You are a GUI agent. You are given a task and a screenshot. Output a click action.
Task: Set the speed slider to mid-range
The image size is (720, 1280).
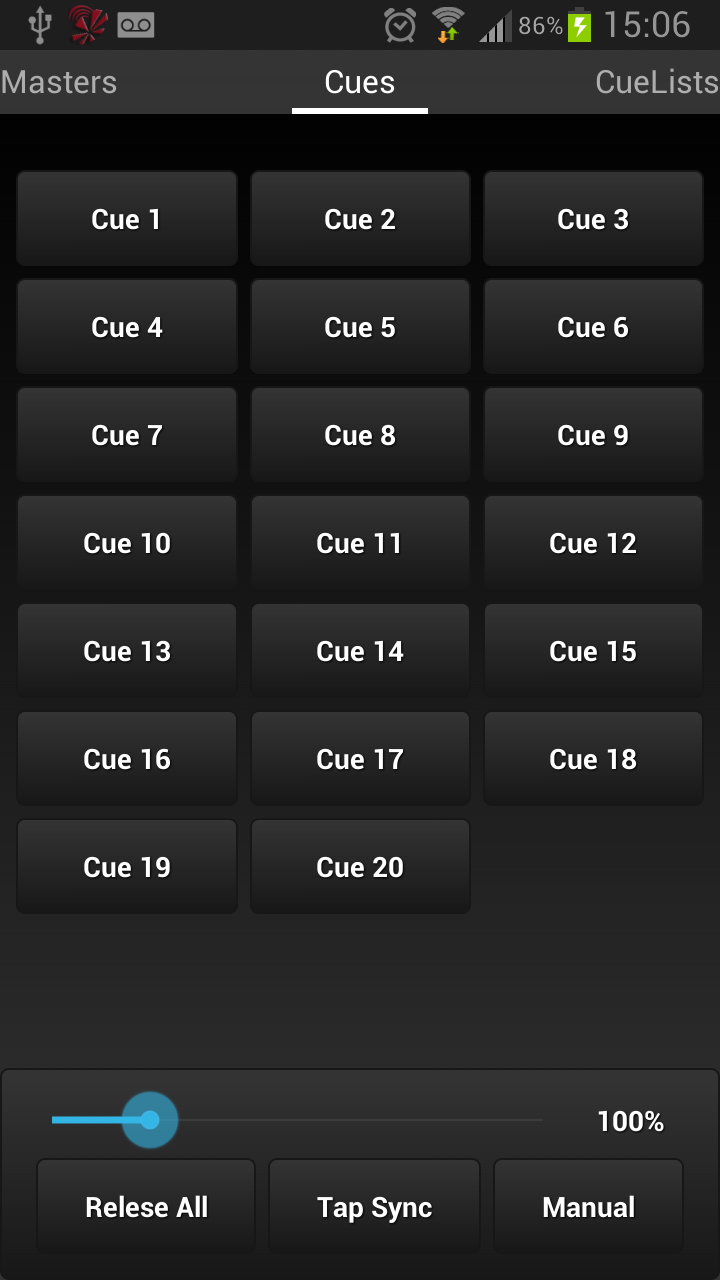point(298,1120)
